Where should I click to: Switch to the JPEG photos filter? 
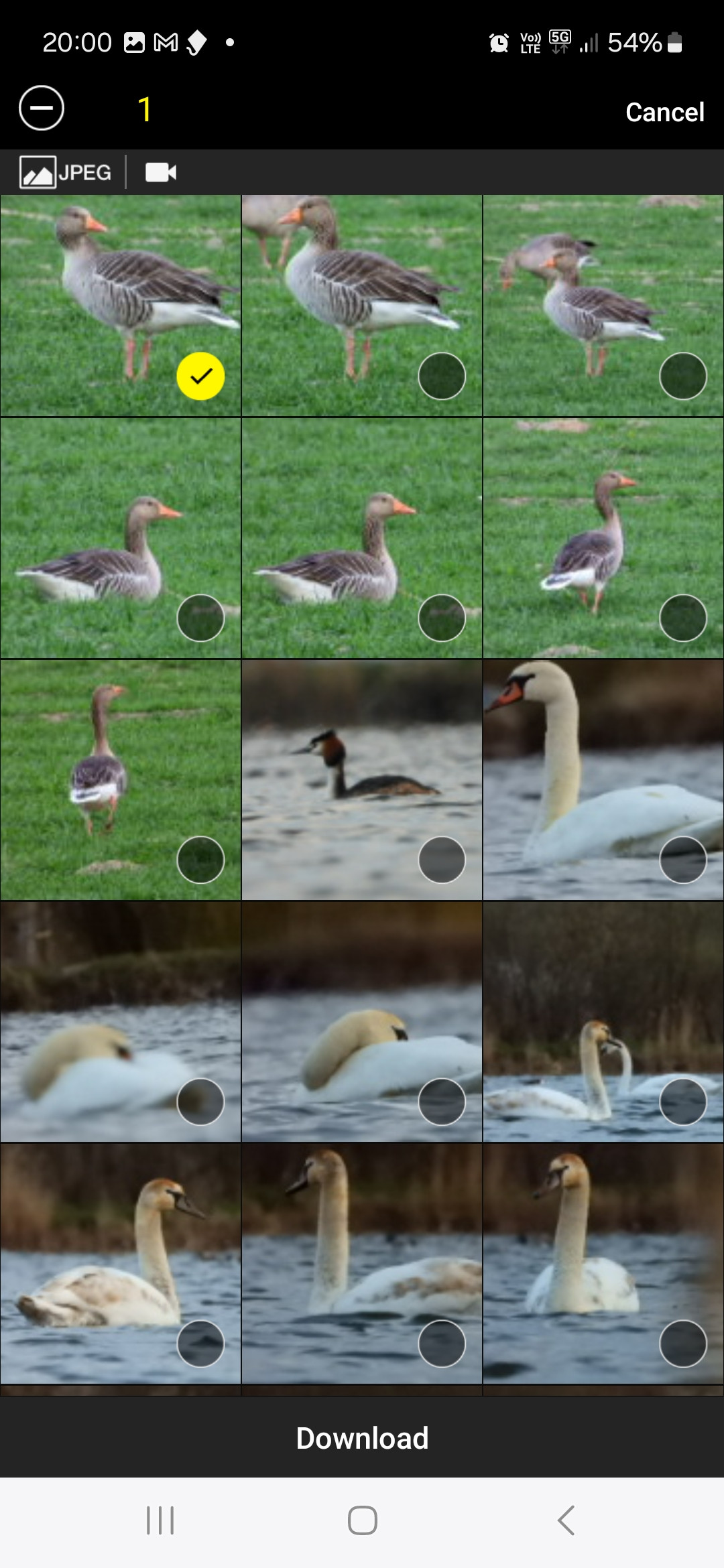pos(65,172)
